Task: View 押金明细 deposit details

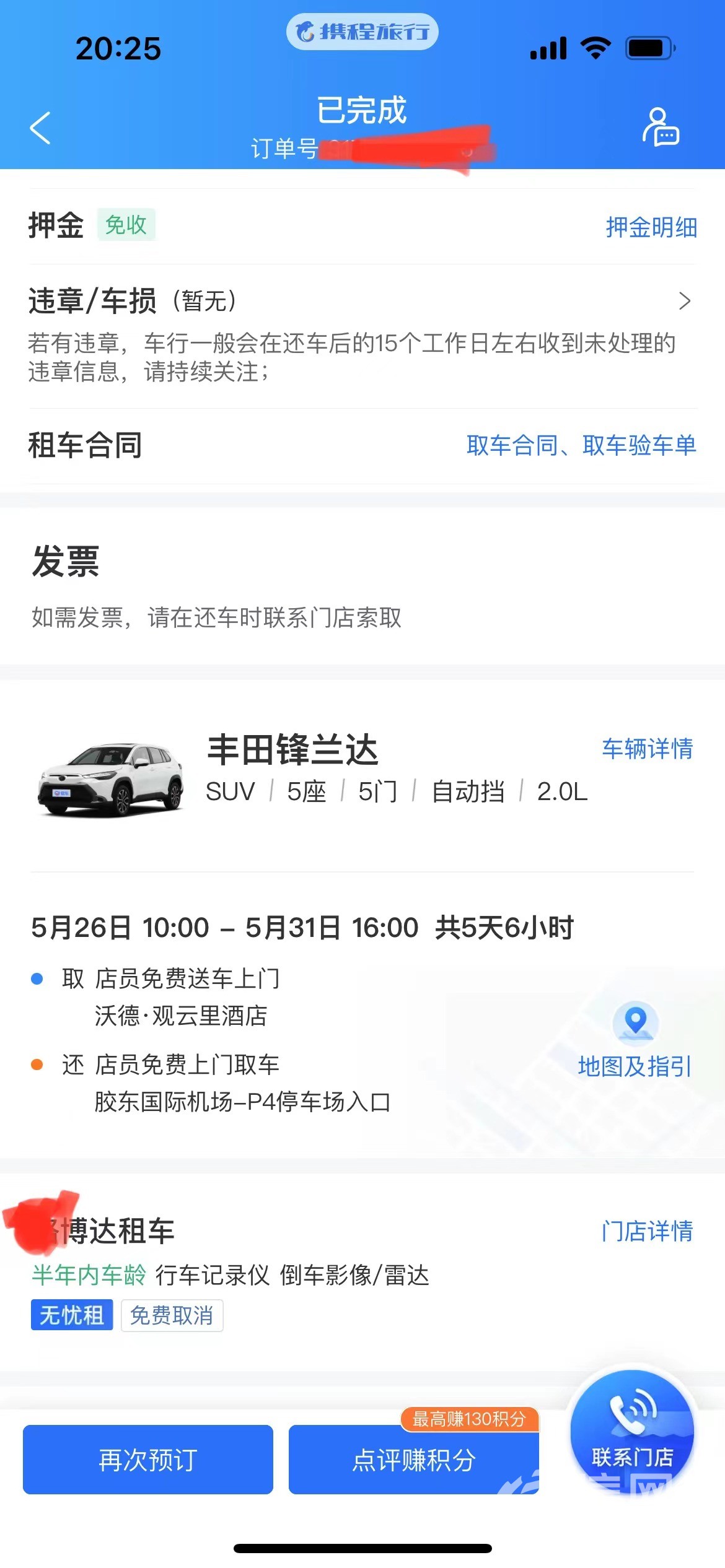Action: [x=651, y=227]
